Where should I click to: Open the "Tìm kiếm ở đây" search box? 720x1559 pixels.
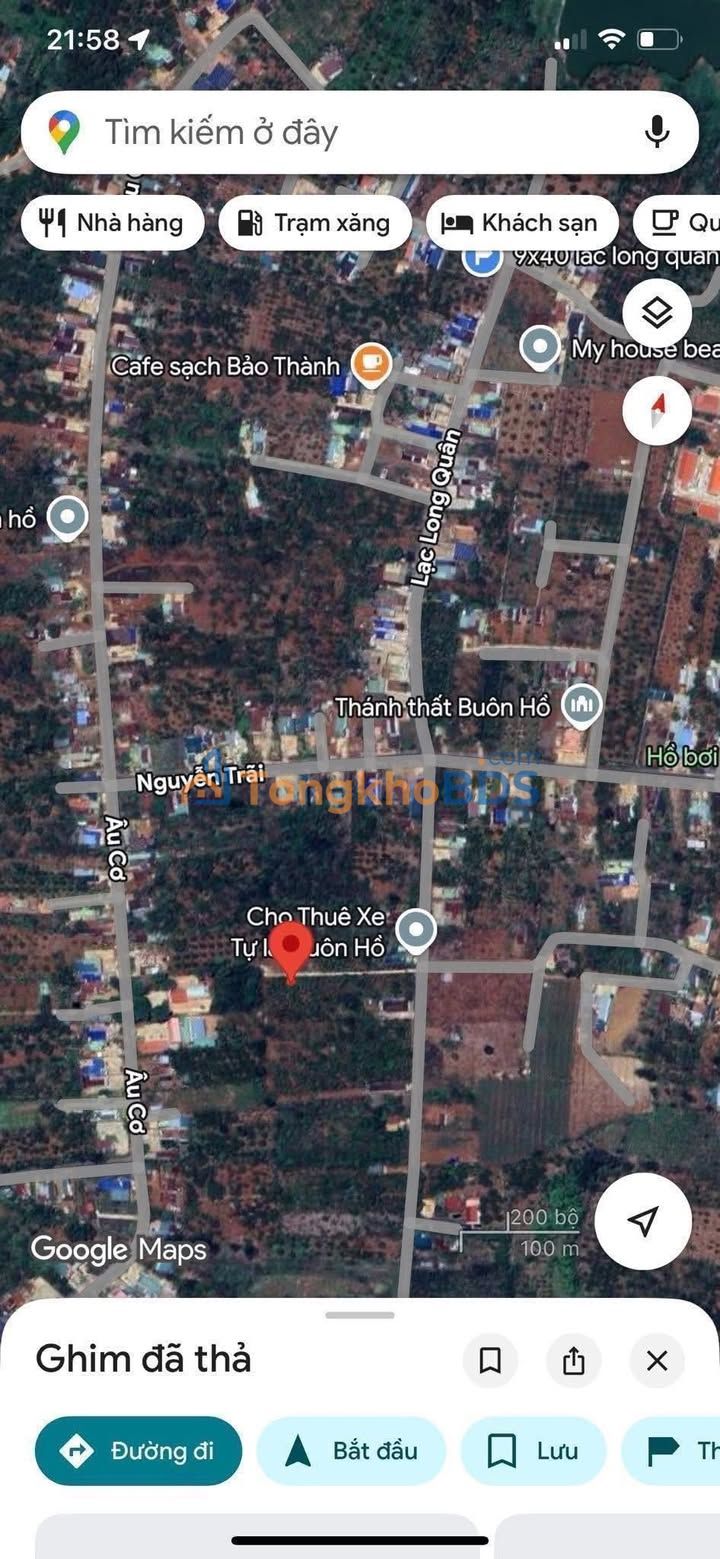tap(330, 133)
